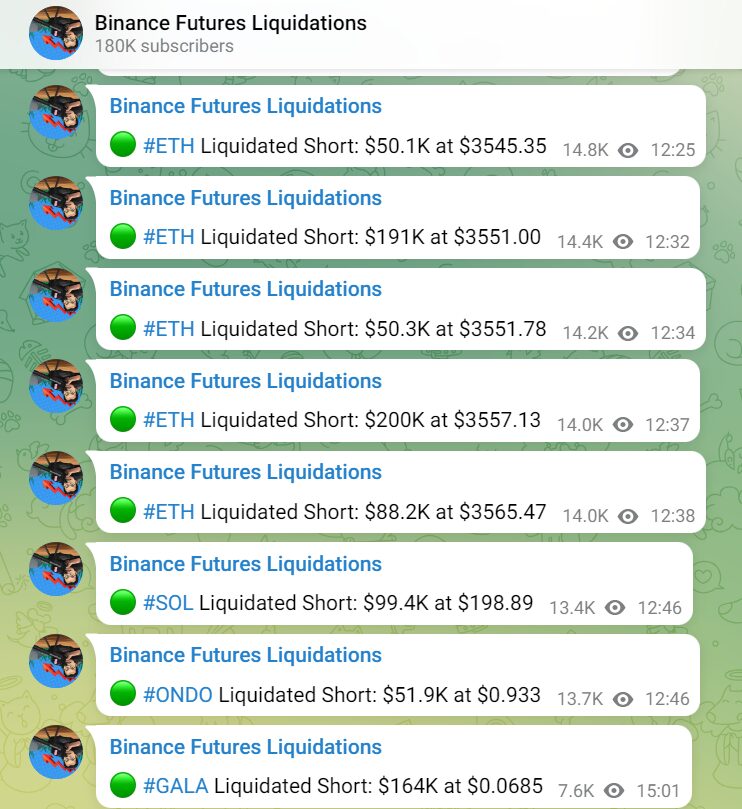Click the 12:32 timestamp label

pos(668,242)
